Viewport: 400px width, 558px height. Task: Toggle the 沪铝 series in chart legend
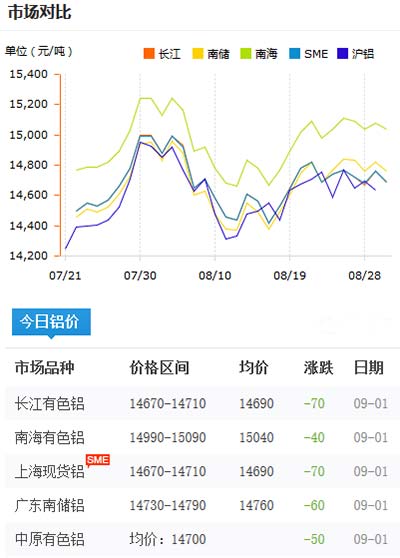coord(355,54)
